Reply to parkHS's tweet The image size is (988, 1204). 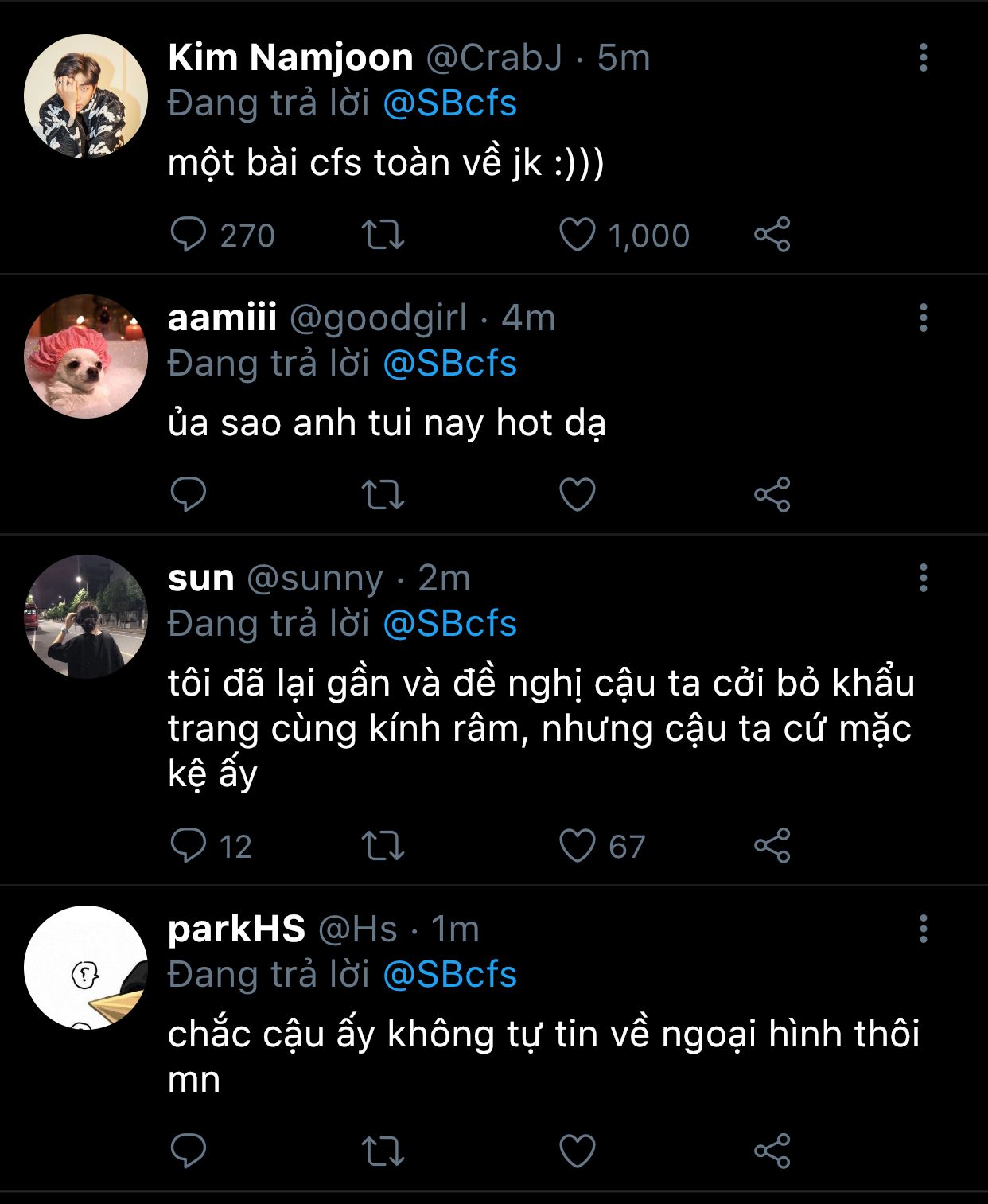click(x=189, y=1151)
